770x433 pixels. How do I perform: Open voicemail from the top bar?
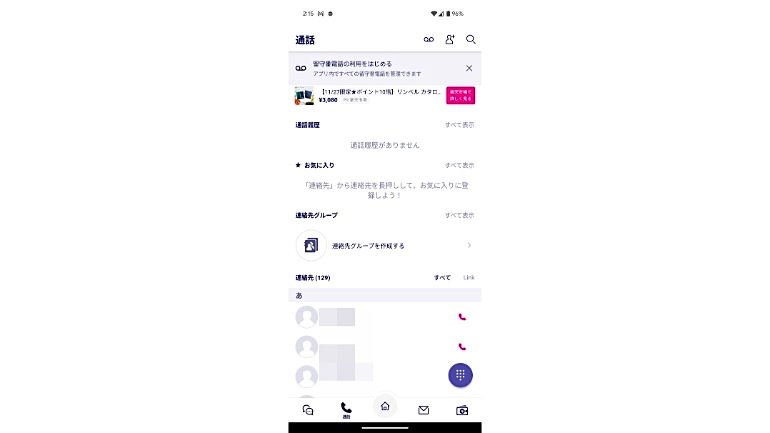pos(429,40)
